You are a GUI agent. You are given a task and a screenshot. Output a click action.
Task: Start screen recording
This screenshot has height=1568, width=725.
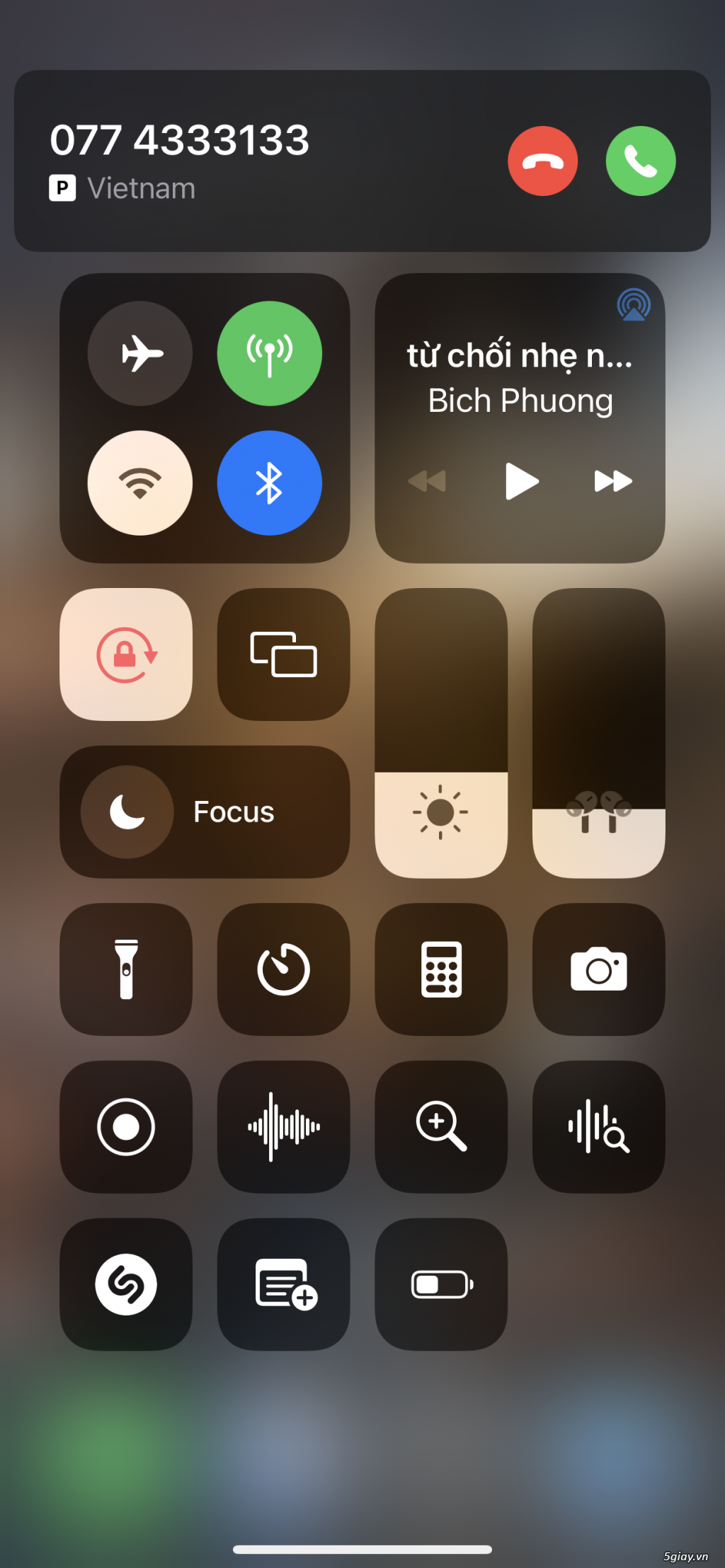pos(126,1126)
